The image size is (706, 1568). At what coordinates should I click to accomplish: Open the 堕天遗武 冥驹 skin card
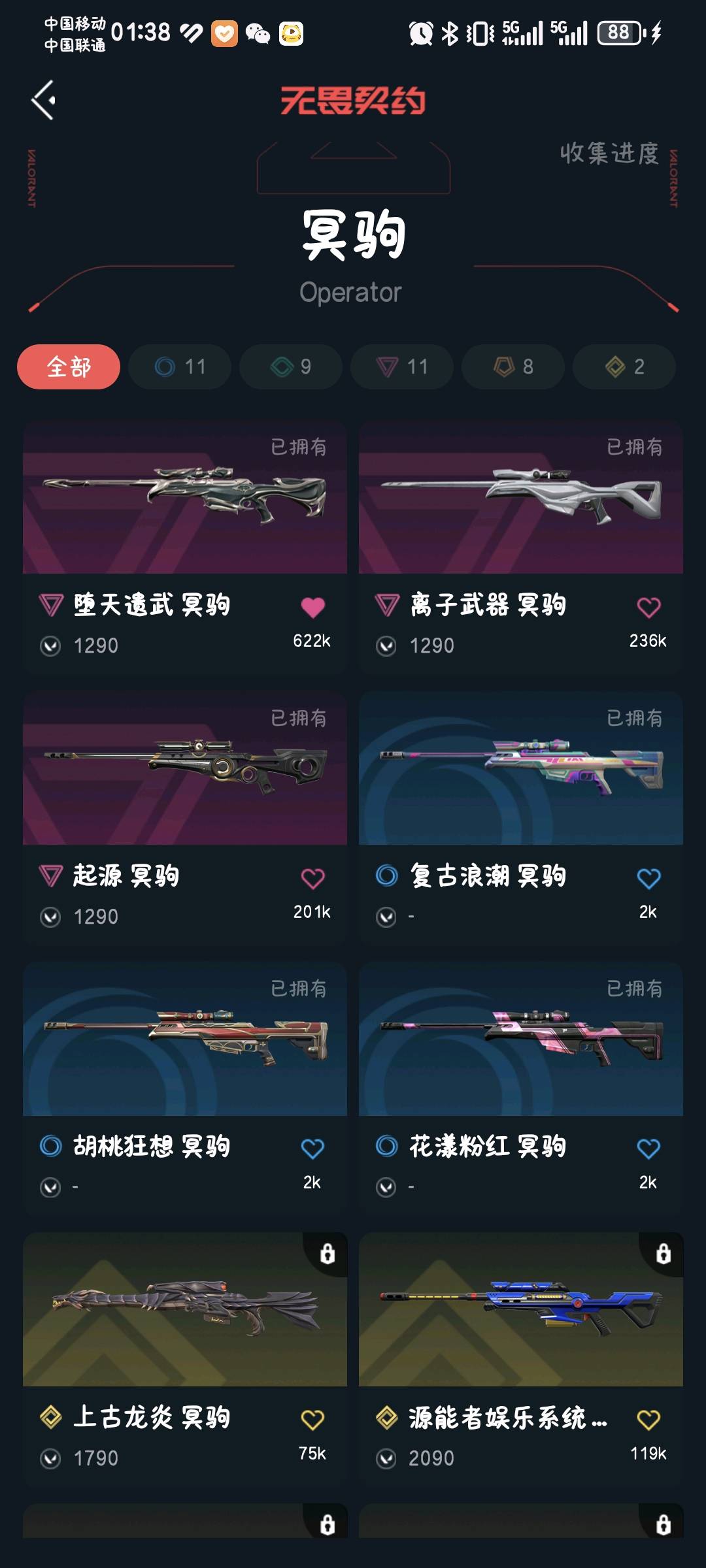coord(184,498)
